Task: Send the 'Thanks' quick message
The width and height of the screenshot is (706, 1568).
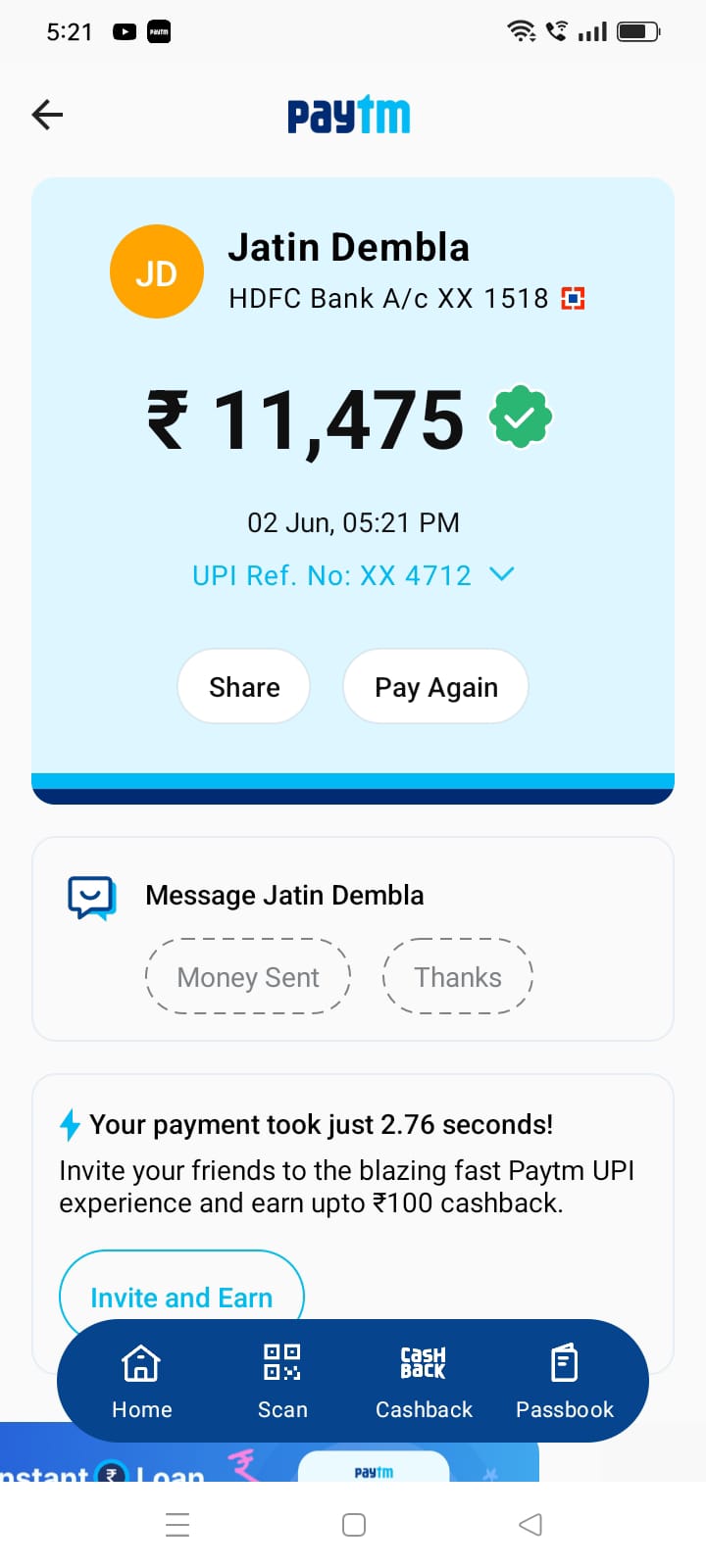Action: point(457,977)
